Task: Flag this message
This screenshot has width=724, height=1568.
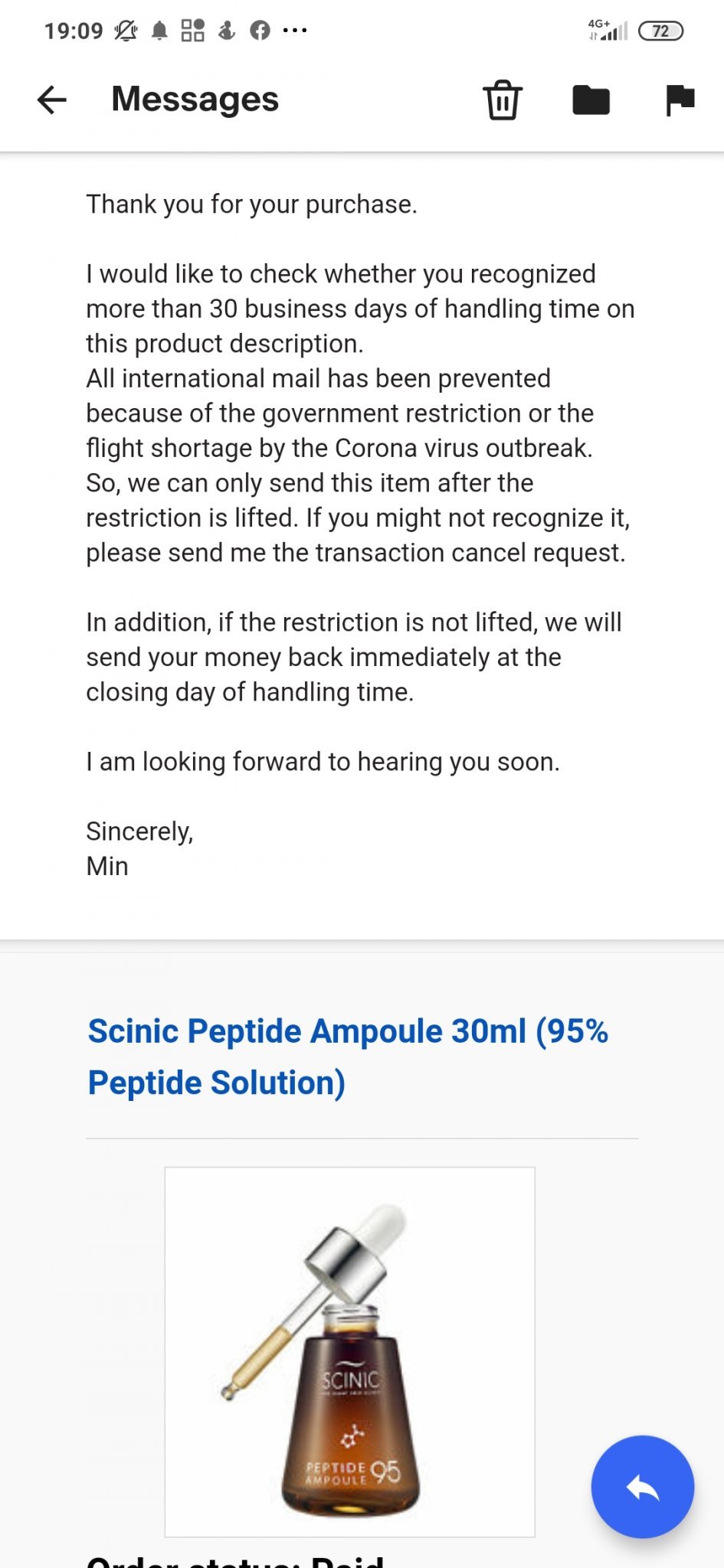Action: pyautogui.click(x=680, y=100)
